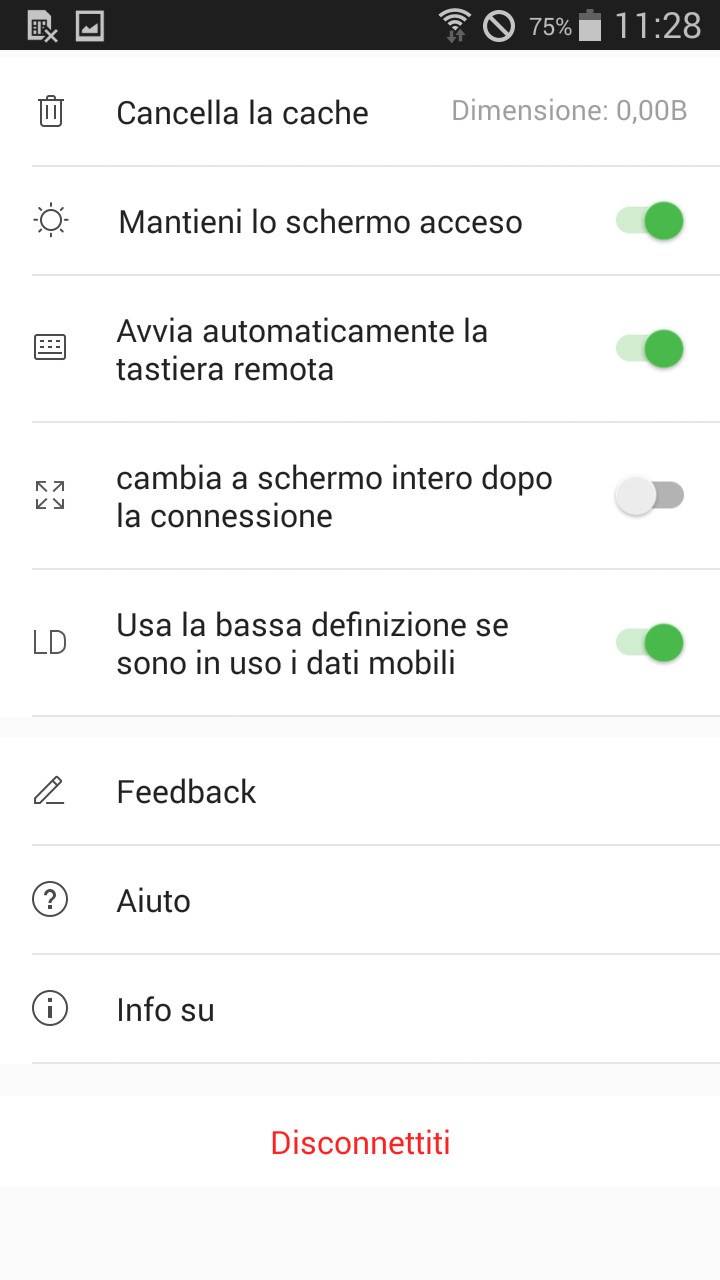Enable cambia a schermo intero dopo la connessione

click(650, 496)
